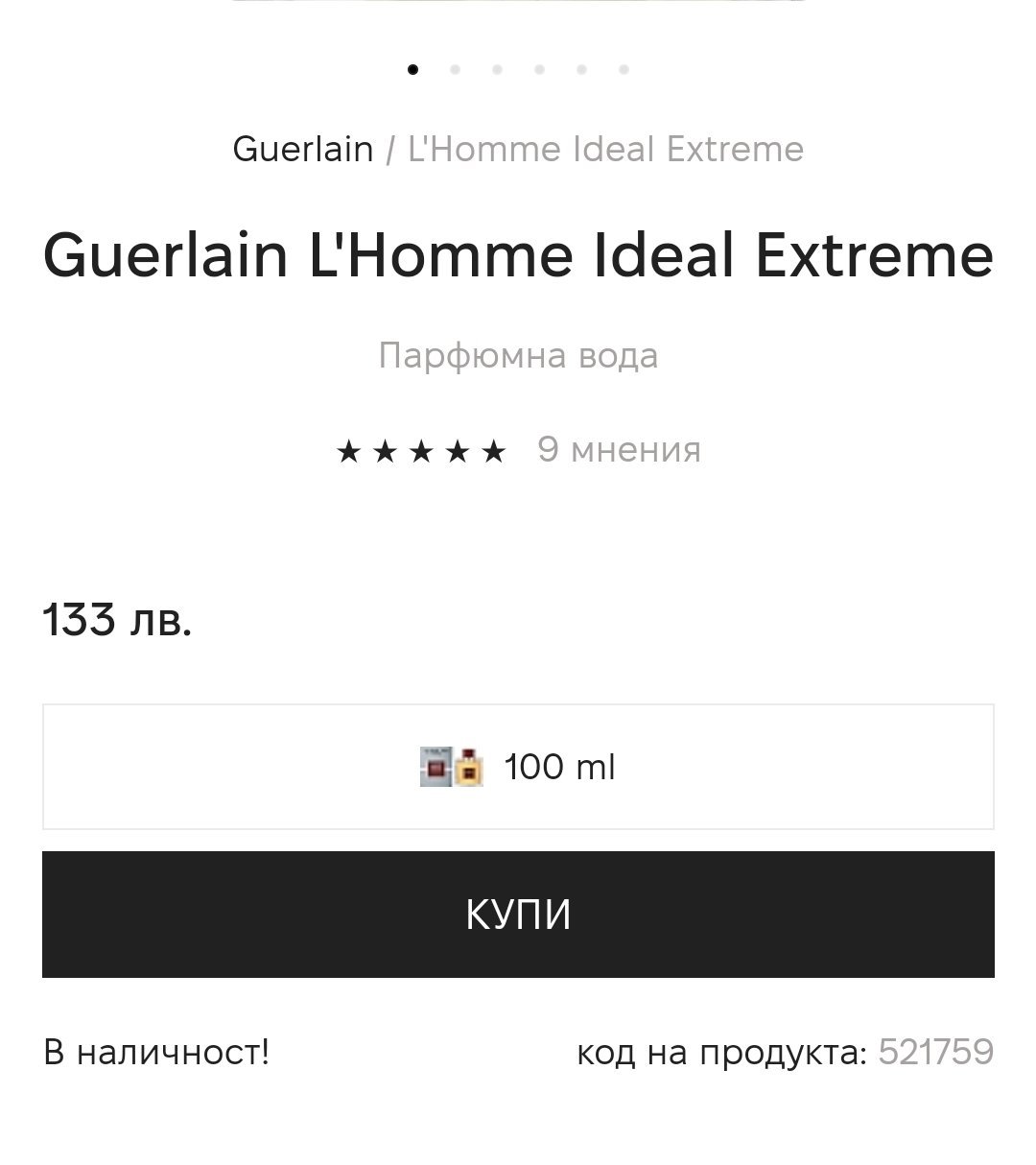1036x1165 pixels.
Task: Jump to the second product image dot
Action: tap(455, 69)
